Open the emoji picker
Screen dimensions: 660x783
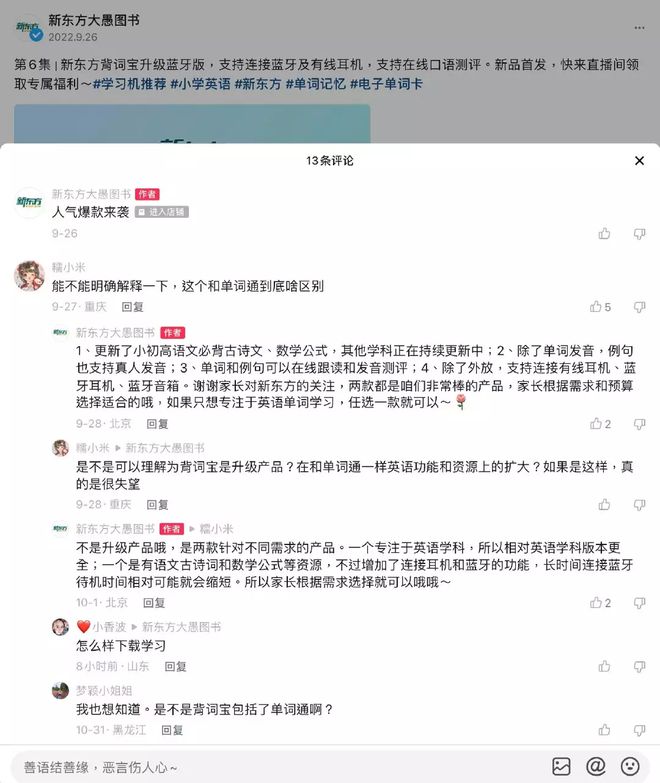pos(630,766)
